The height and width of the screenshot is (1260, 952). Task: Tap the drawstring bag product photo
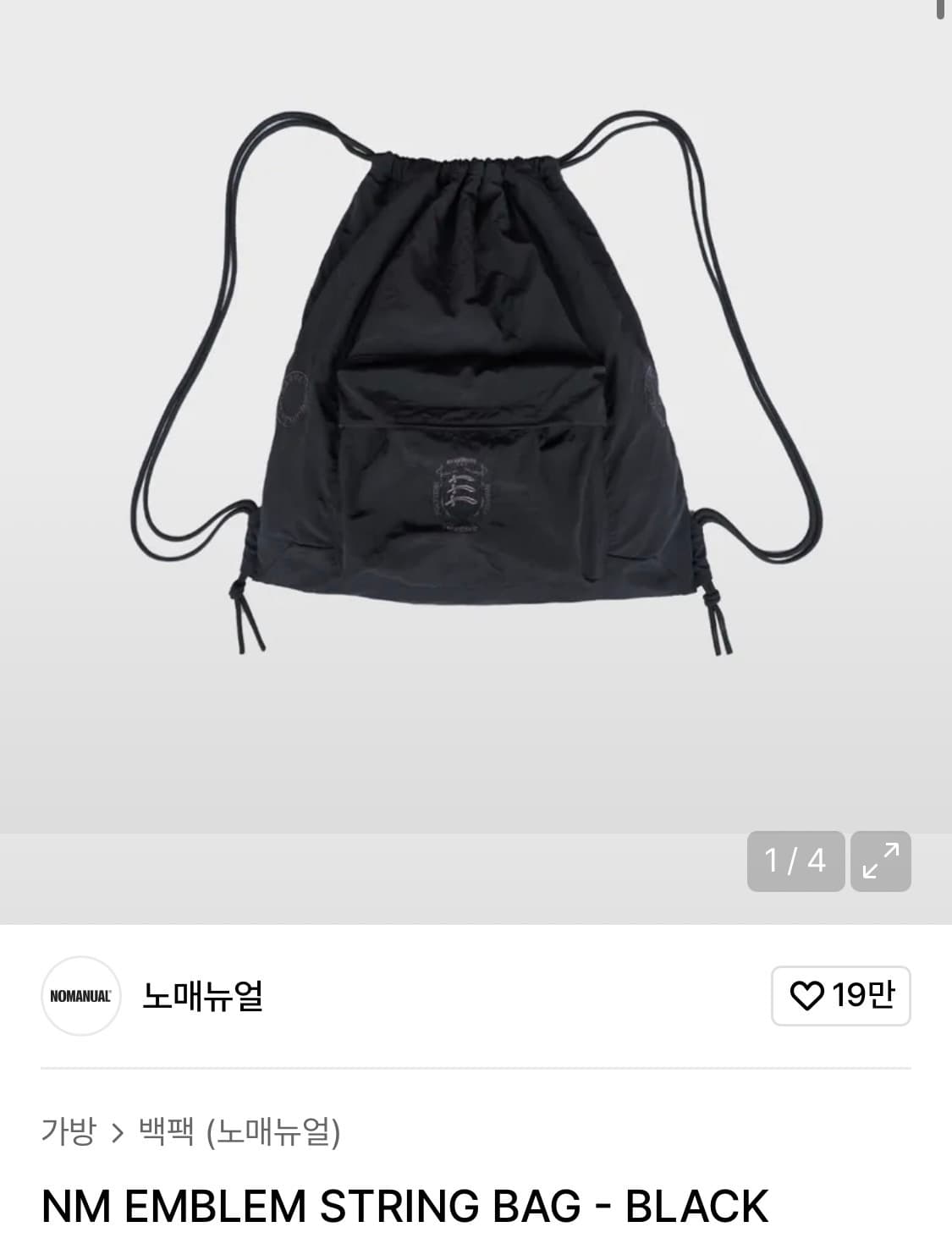point(476,381)
